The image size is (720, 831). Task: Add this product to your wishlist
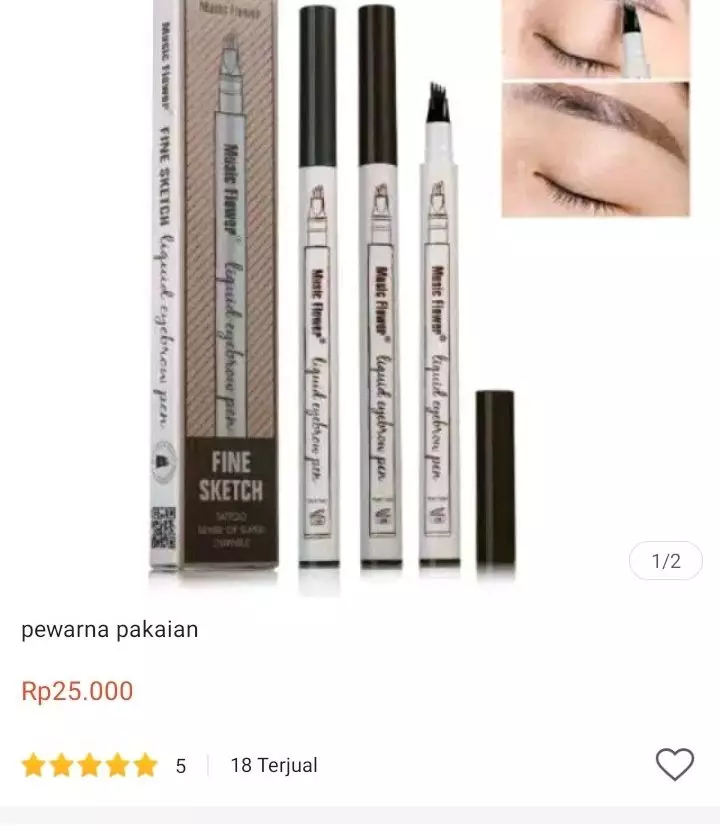[674, 765]
